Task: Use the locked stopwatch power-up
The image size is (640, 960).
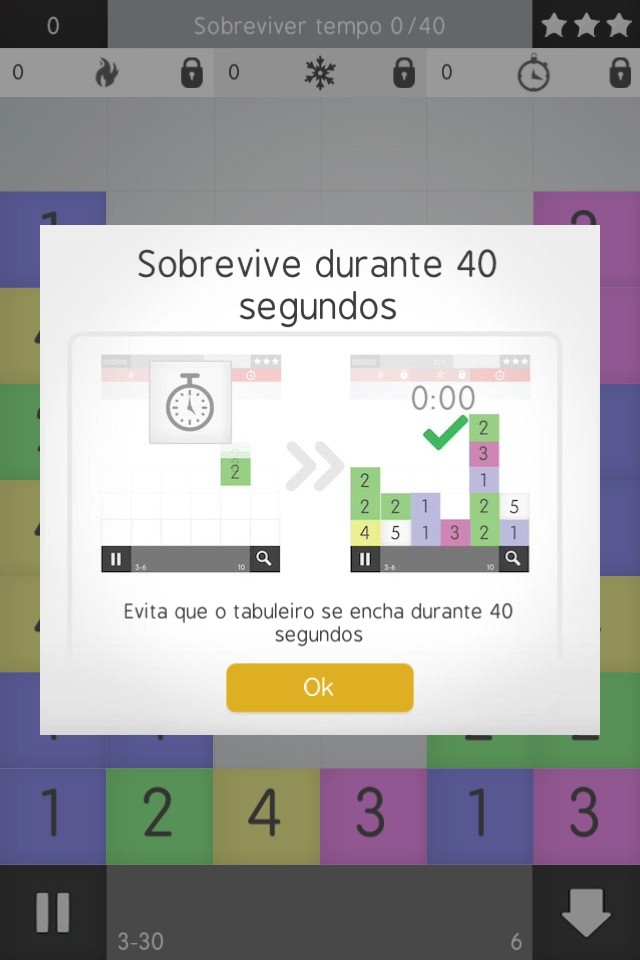Action: coord(534,73)
